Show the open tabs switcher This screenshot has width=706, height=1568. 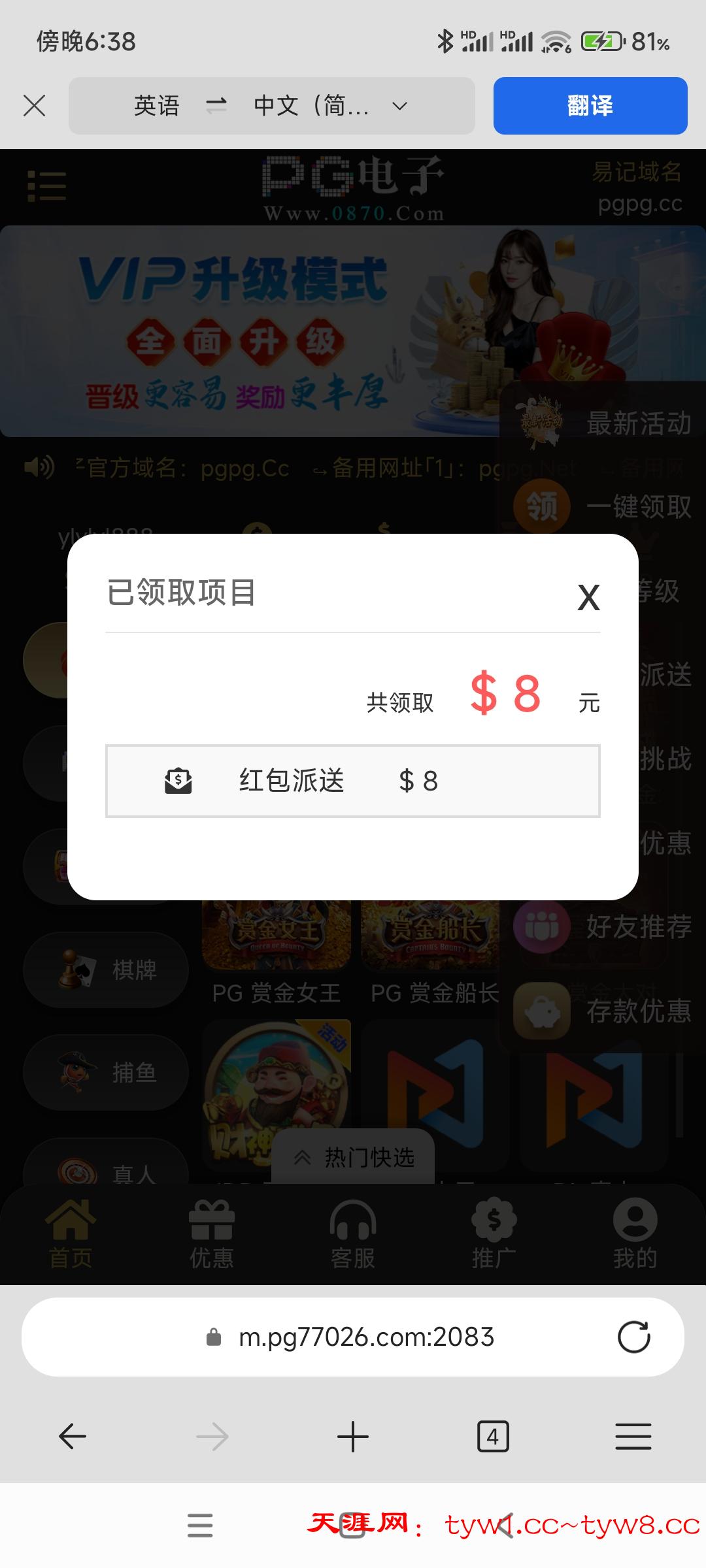coord(493,1436)
